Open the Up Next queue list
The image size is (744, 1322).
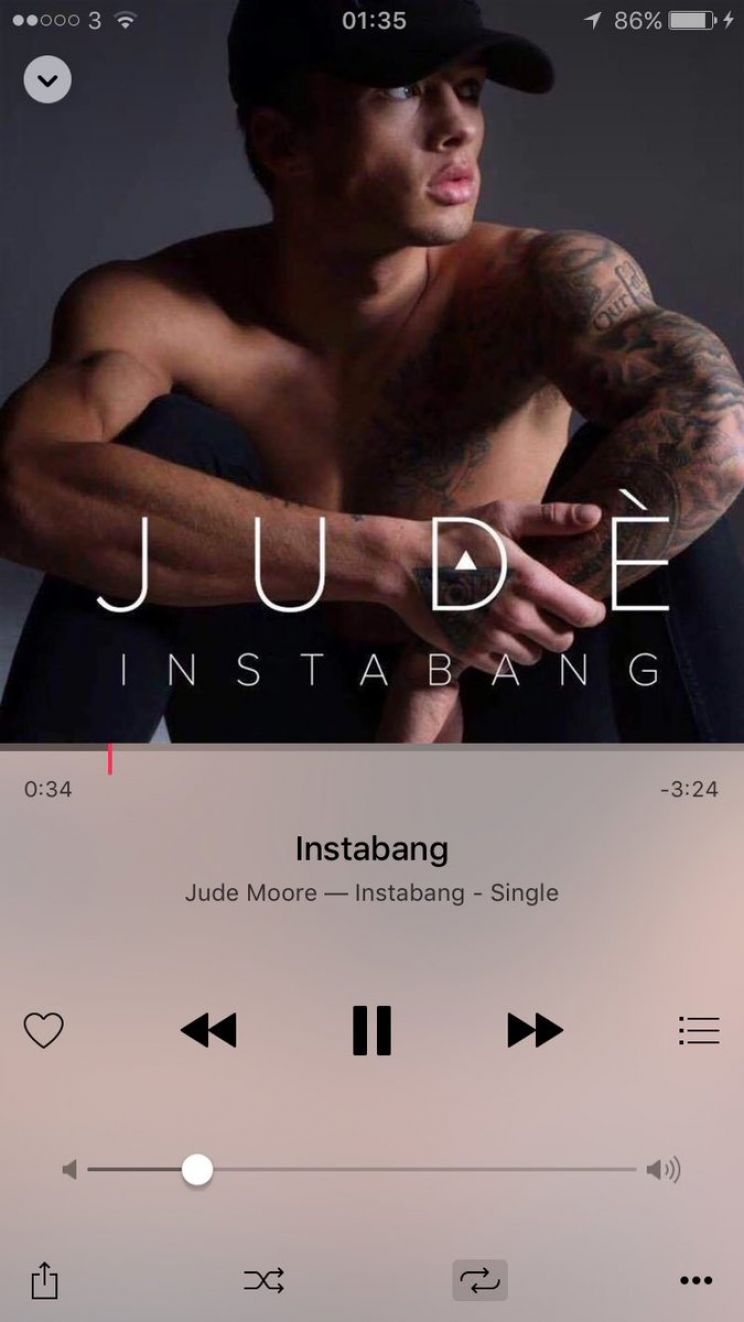coord(698,1030)
